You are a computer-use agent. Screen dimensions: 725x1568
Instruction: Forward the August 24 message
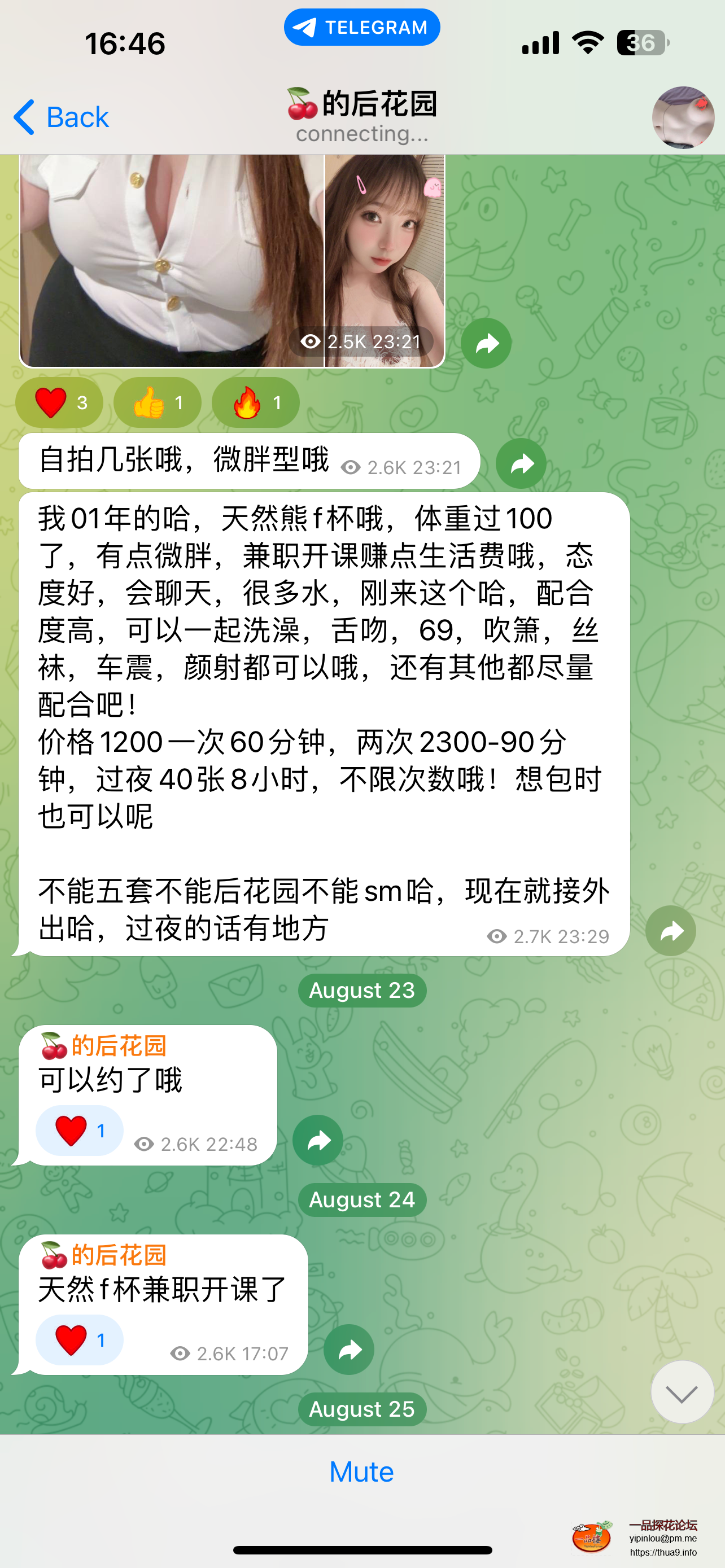point(348,1350)
